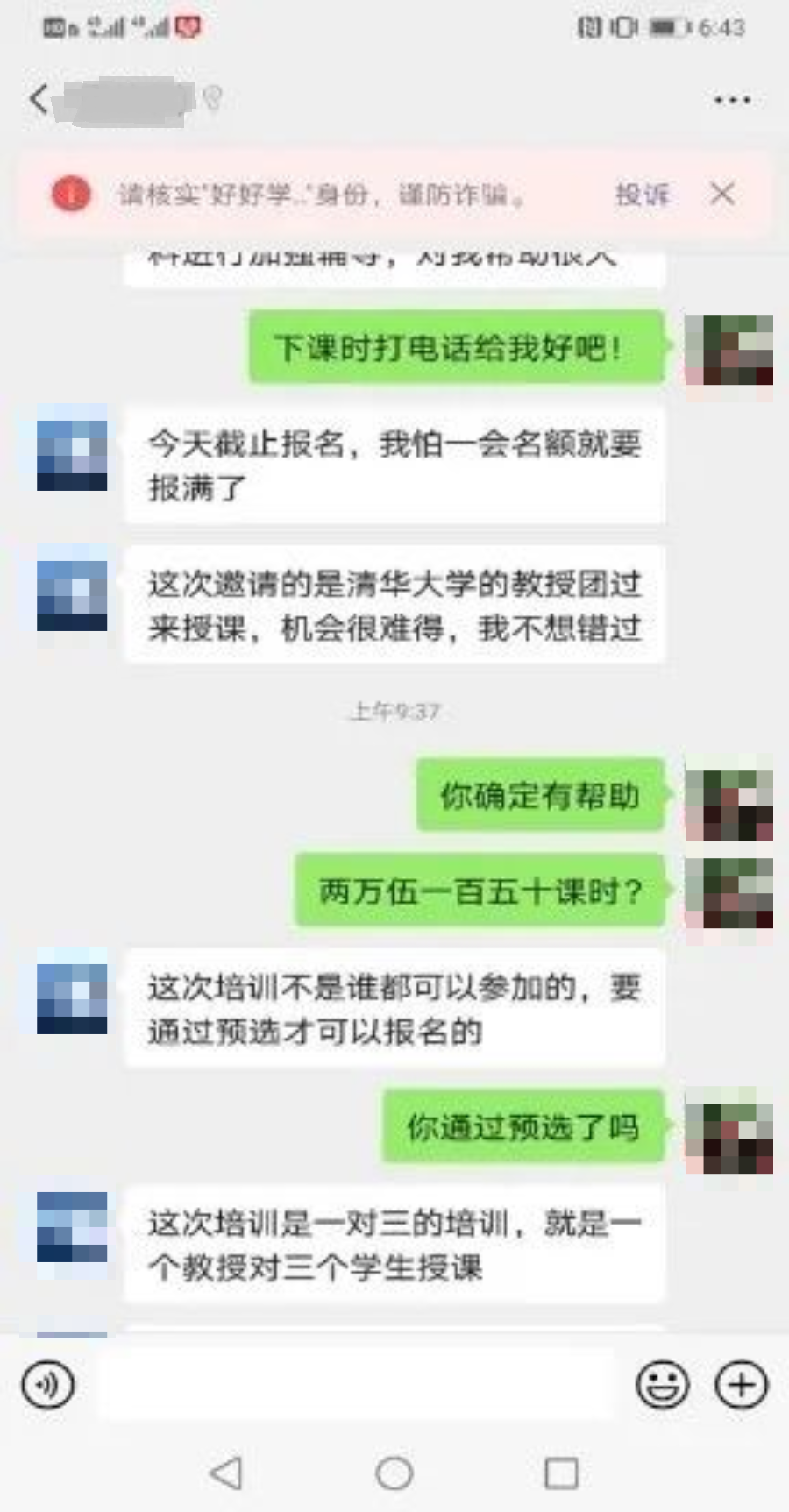789x1512 pixels.
Task: Tap the system home button
Action: pyautogui.click(x=394, y=1473)
